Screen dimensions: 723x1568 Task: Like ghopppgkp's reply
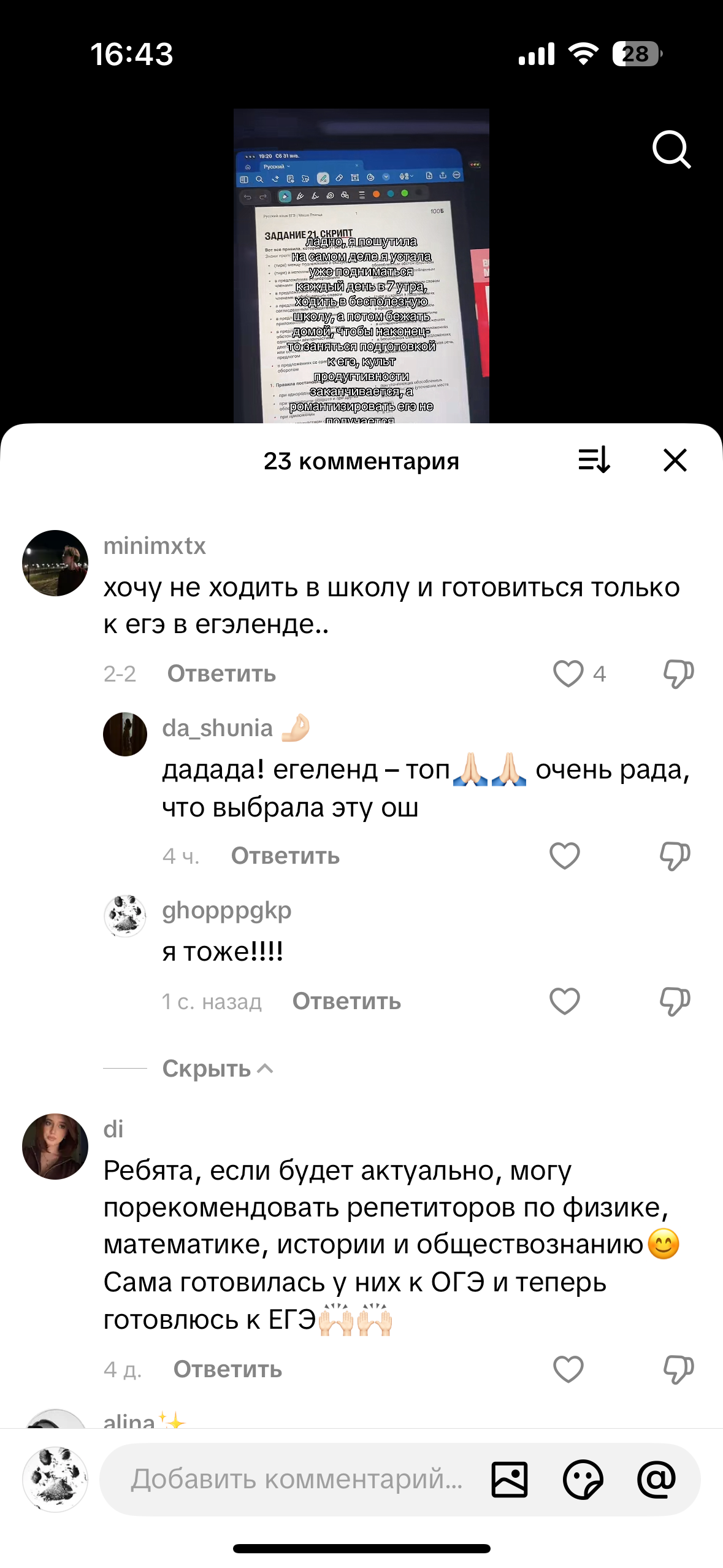[564, 1001]
